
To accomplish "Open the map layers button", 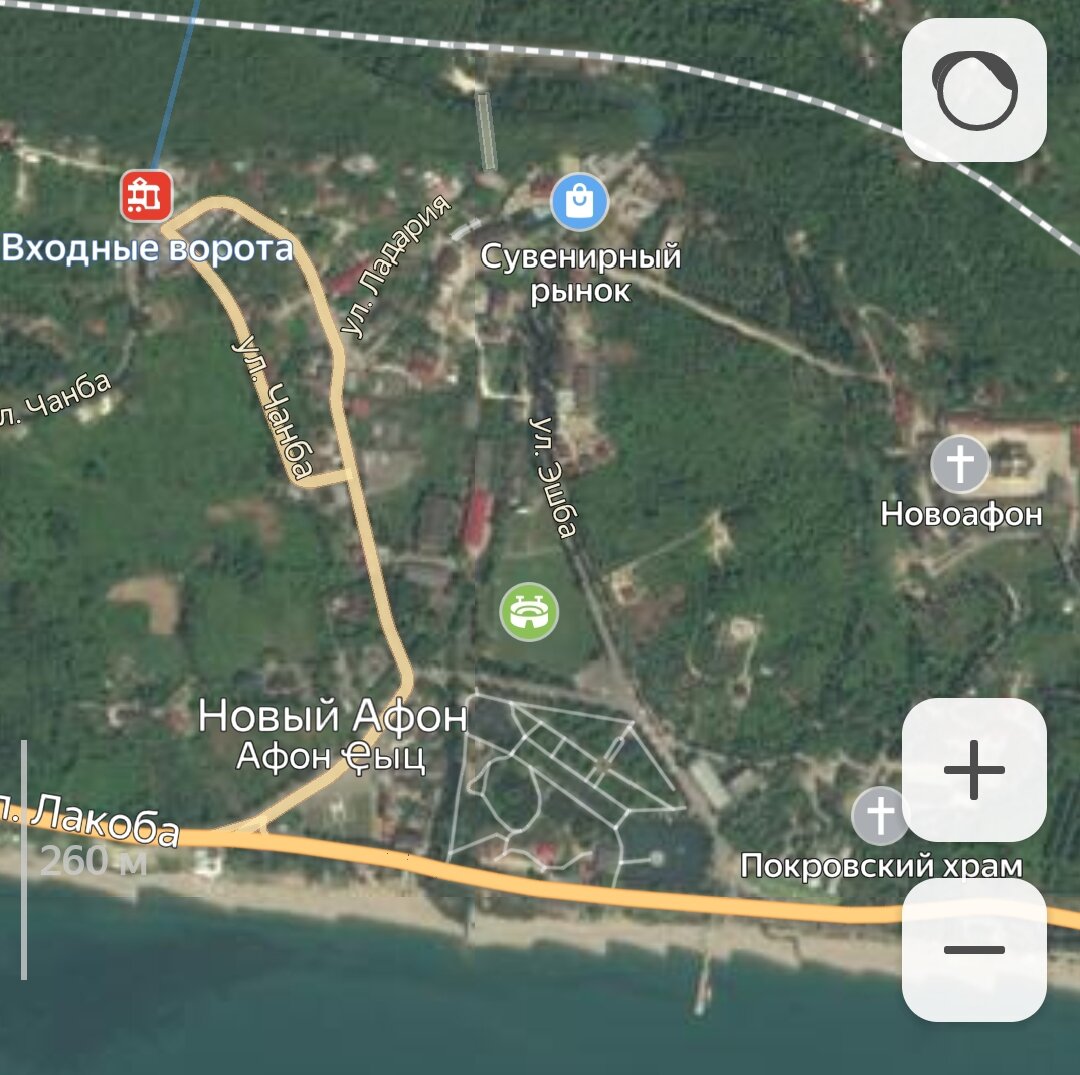I will [974, 90].
